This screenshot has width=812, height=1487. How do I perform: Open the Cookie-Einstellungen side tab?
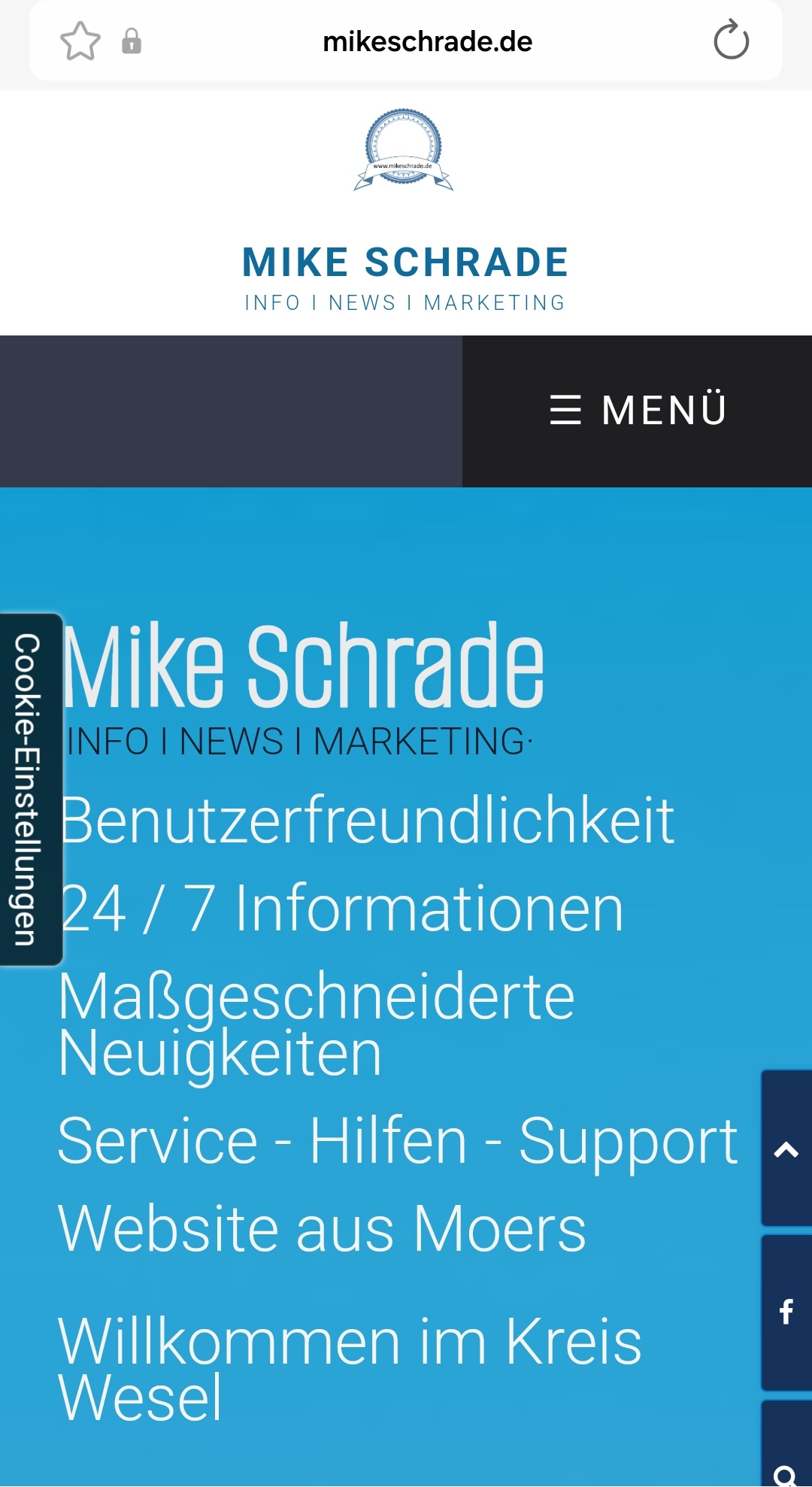[x=29, y=789]
